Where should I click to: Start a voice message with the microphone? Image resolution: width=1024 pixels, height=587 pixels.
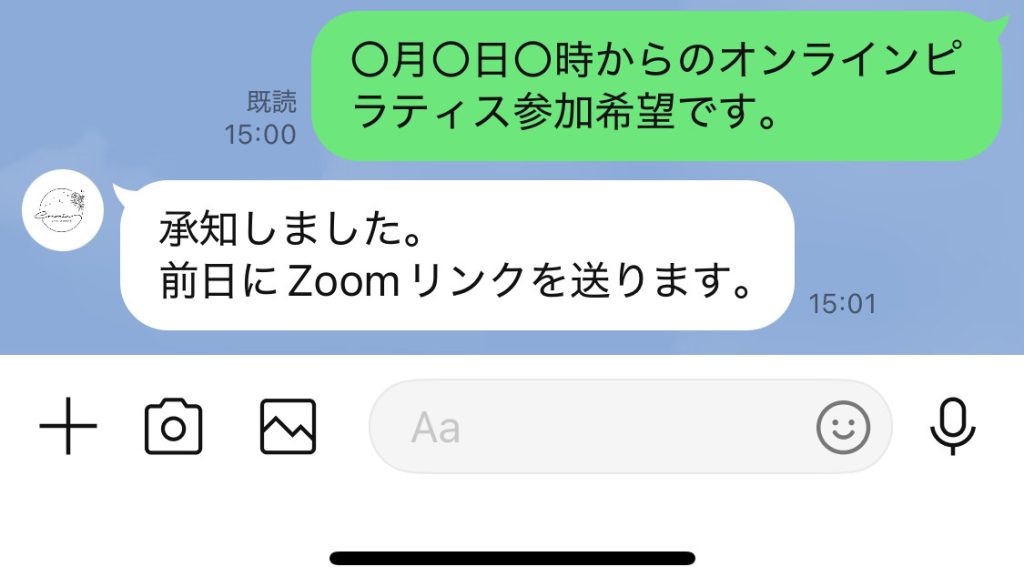click(x=952, y=427)
